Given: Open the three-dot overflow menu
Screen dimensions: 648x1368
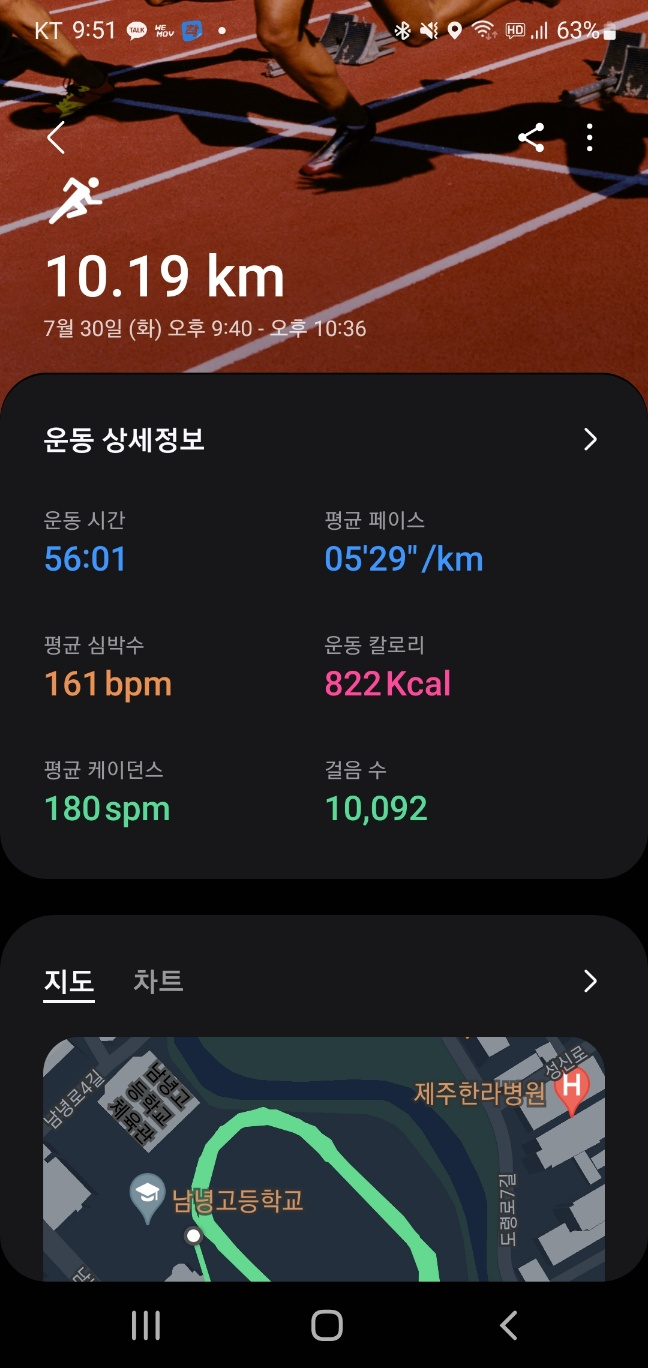Looking at the screenshot, I should click(x=590, y=138).
